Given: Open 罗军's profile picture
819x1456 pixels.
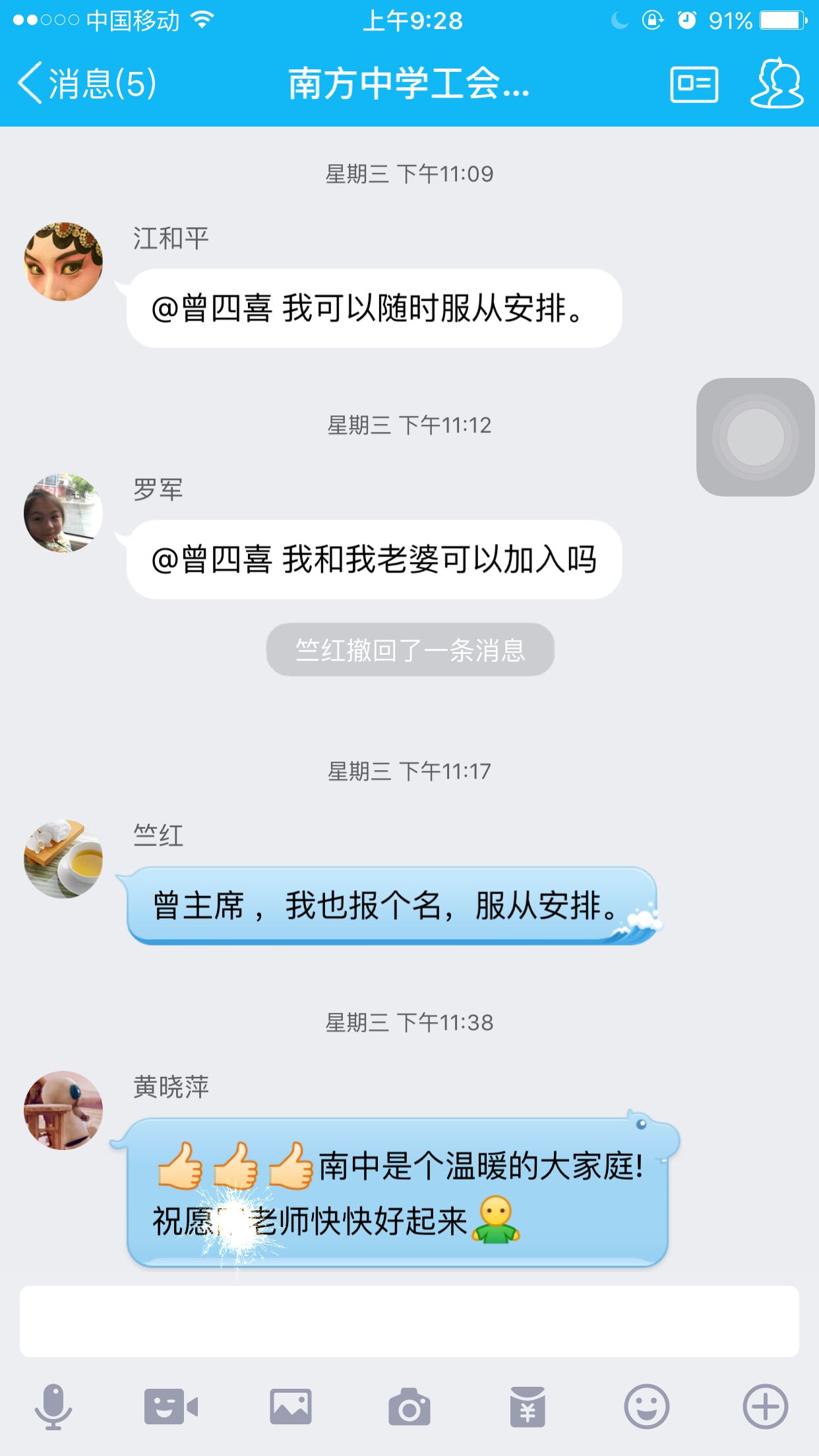Looking at the screenshot, I should (x=63, y=513).
